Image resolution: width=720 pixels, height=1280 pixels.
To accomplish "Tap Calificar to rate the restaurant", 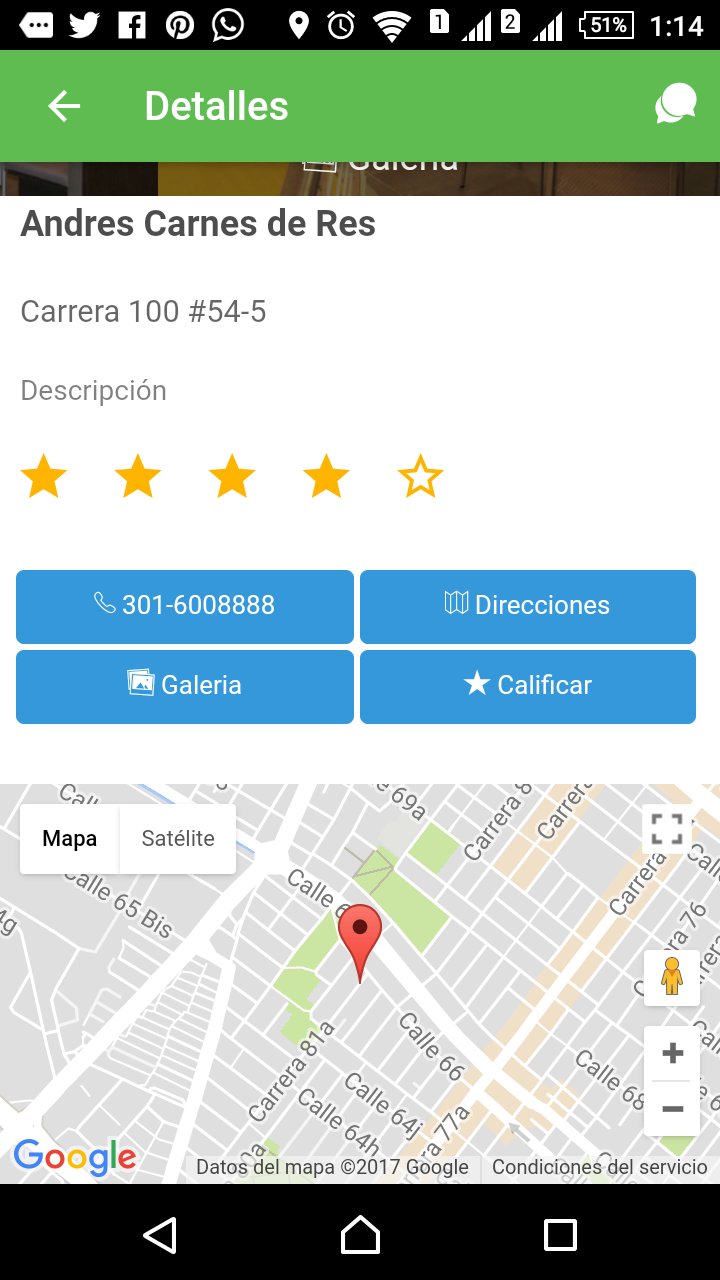I will point(527,686).
